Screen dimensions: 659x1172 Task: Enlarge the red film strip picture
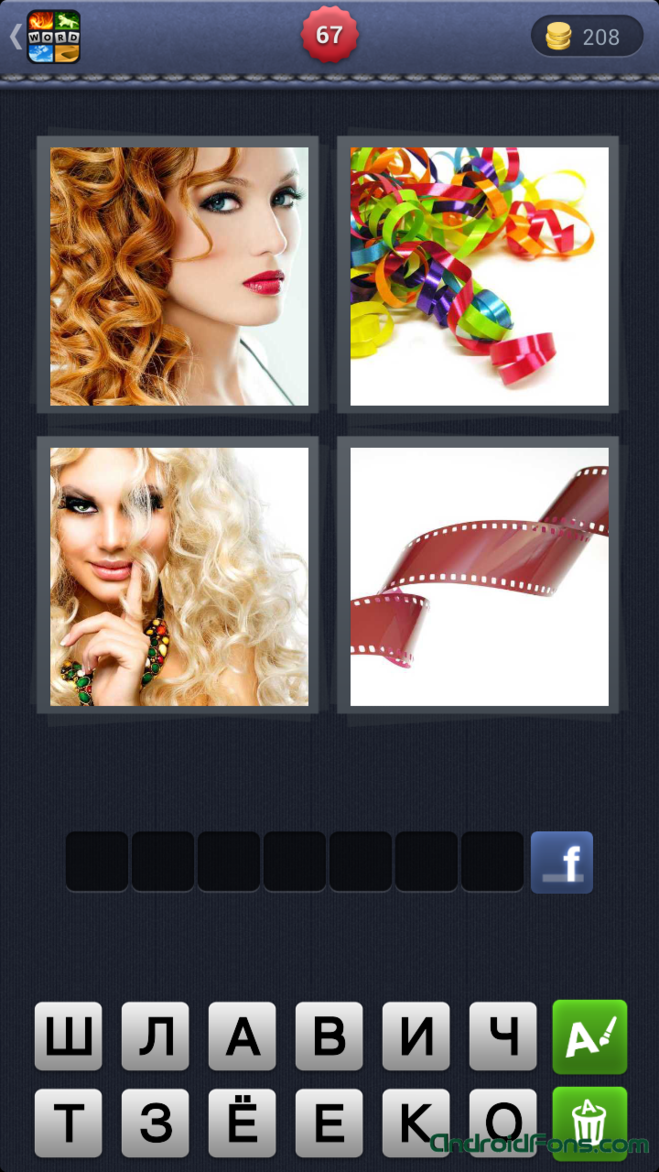tap(479, 576)
